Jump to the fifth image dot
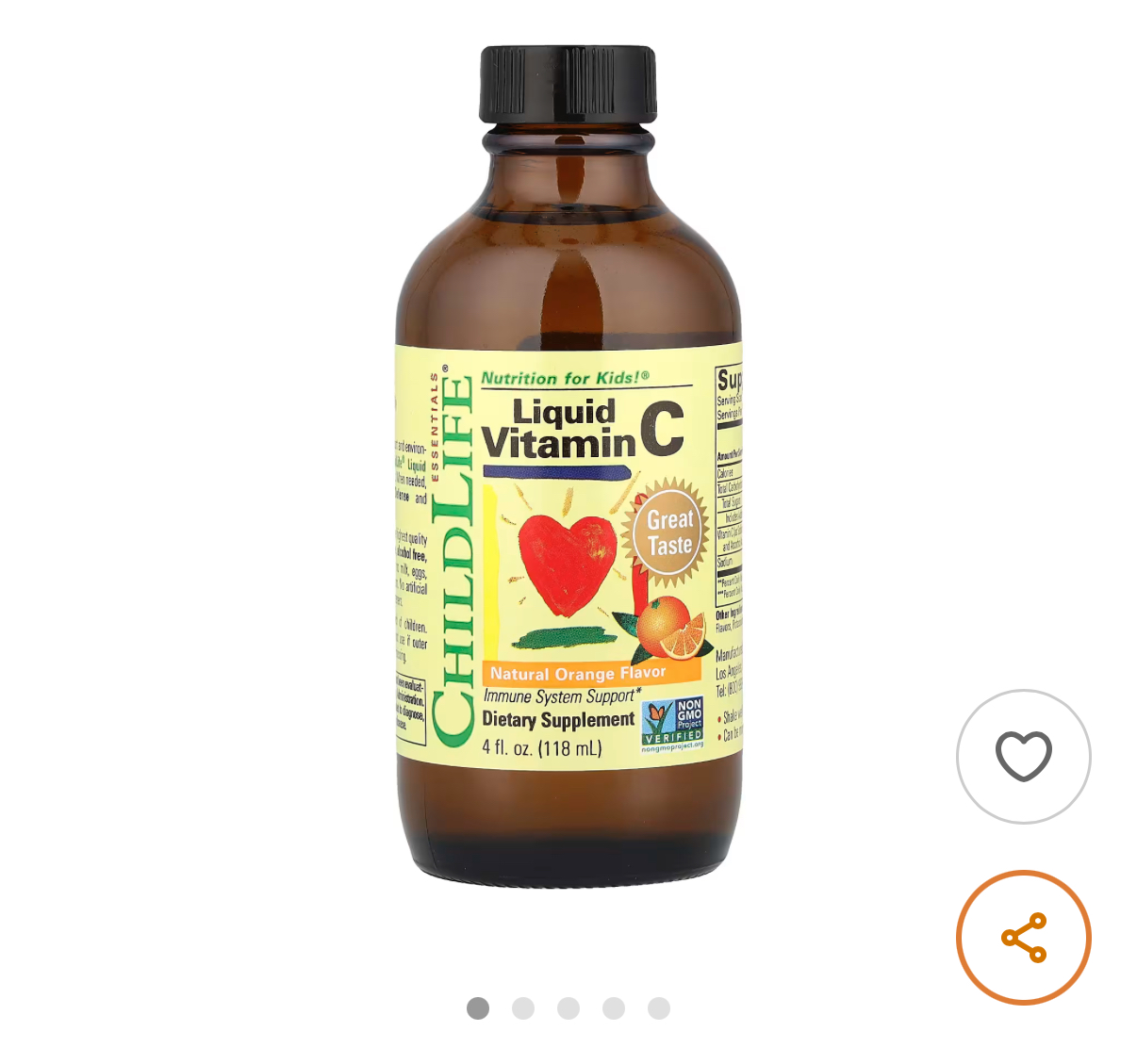 659,1008
